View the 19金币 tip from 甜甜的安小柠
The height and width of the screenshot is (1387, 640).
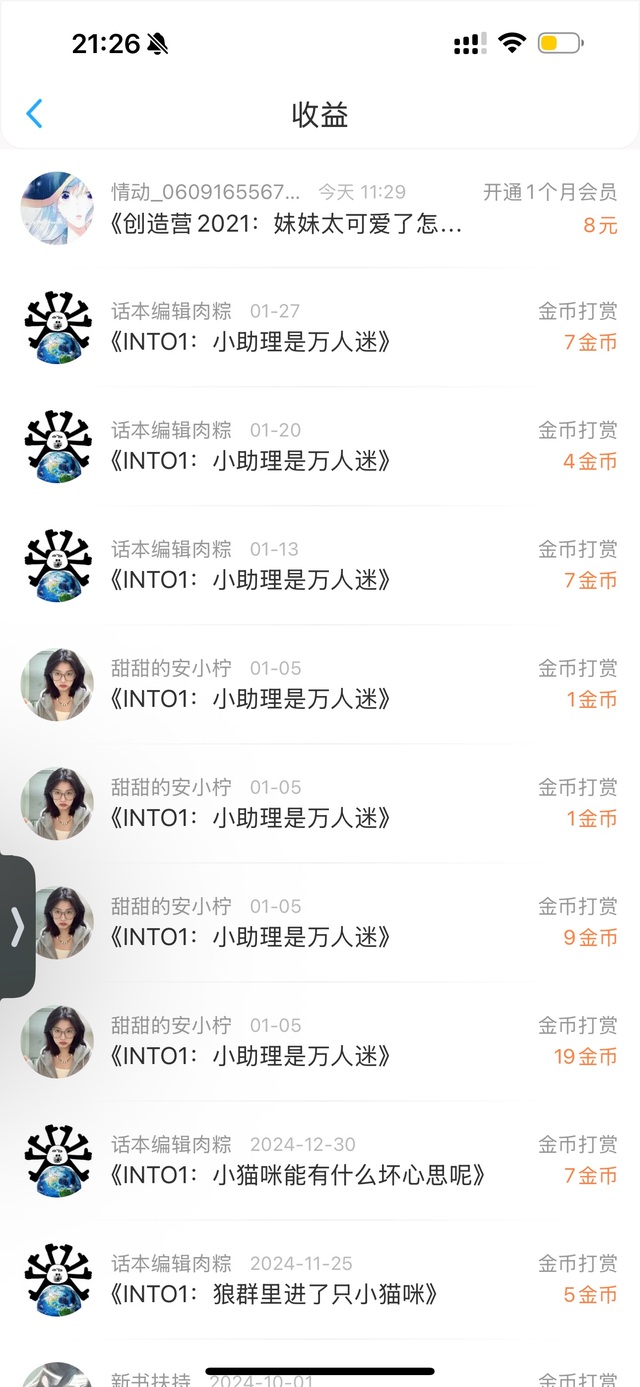[x=320, y=1041]
